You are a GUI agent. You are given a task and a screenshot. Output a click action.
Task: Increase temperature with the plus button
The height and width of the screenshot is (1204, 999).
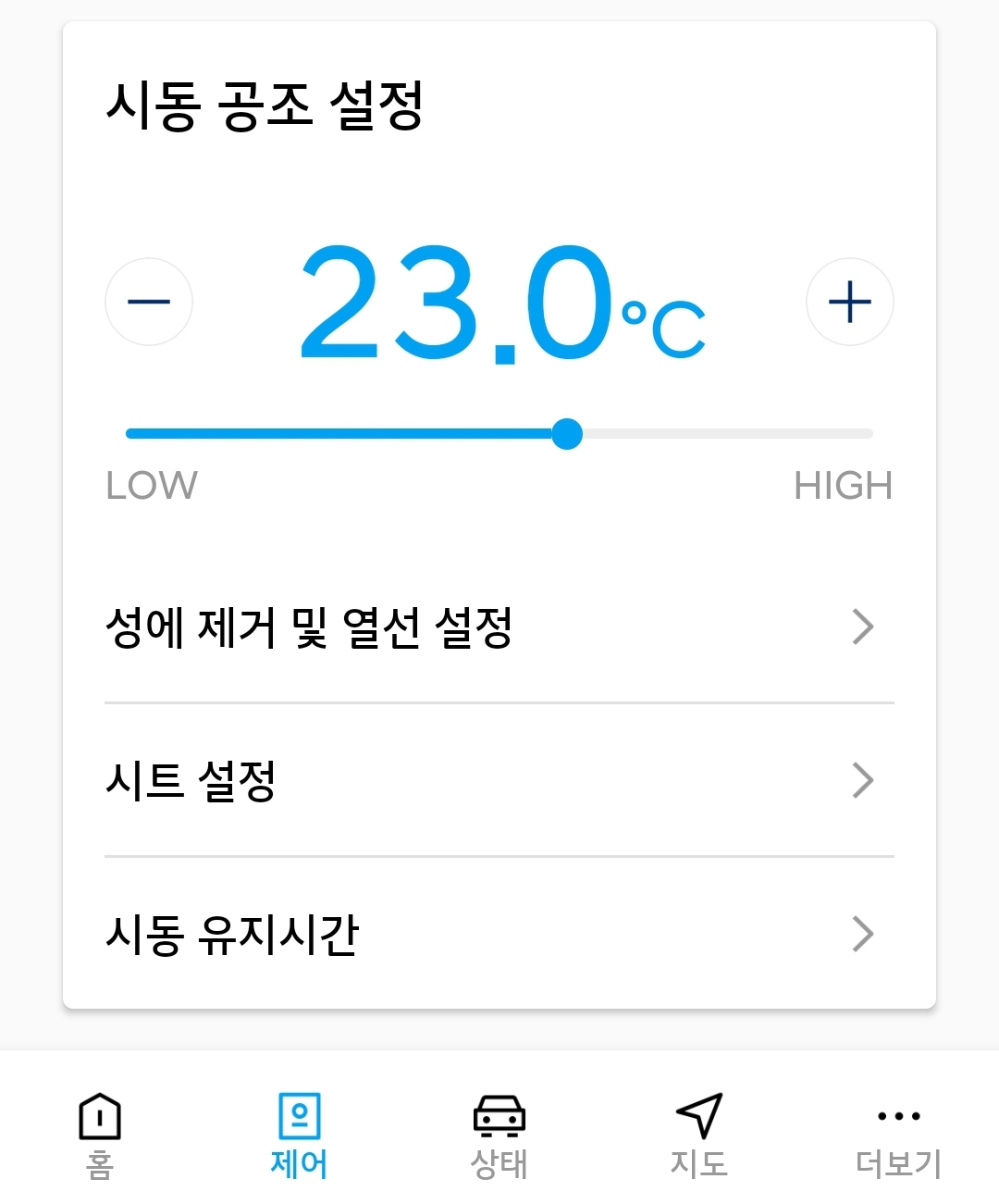849,302
